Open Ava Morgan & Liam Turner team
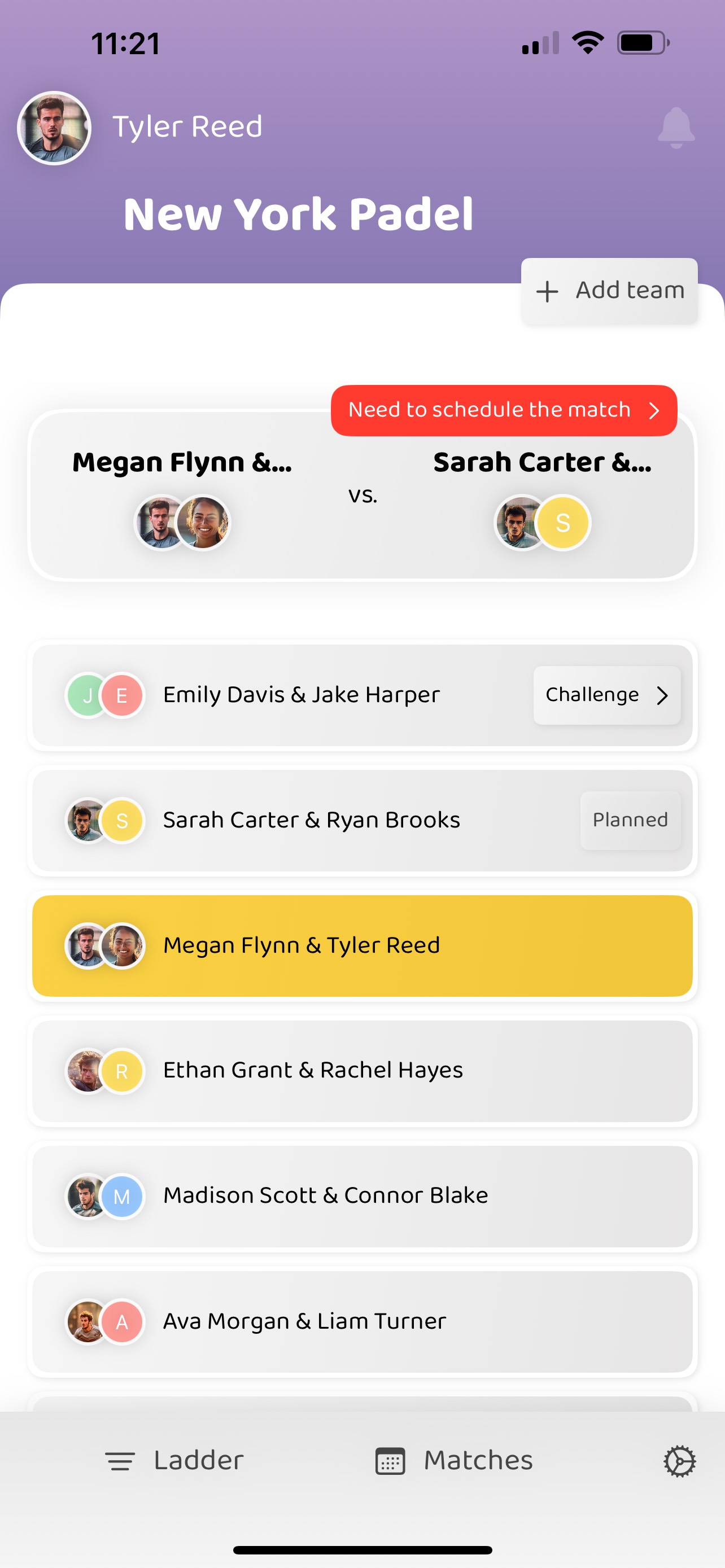 (362, 1321)
